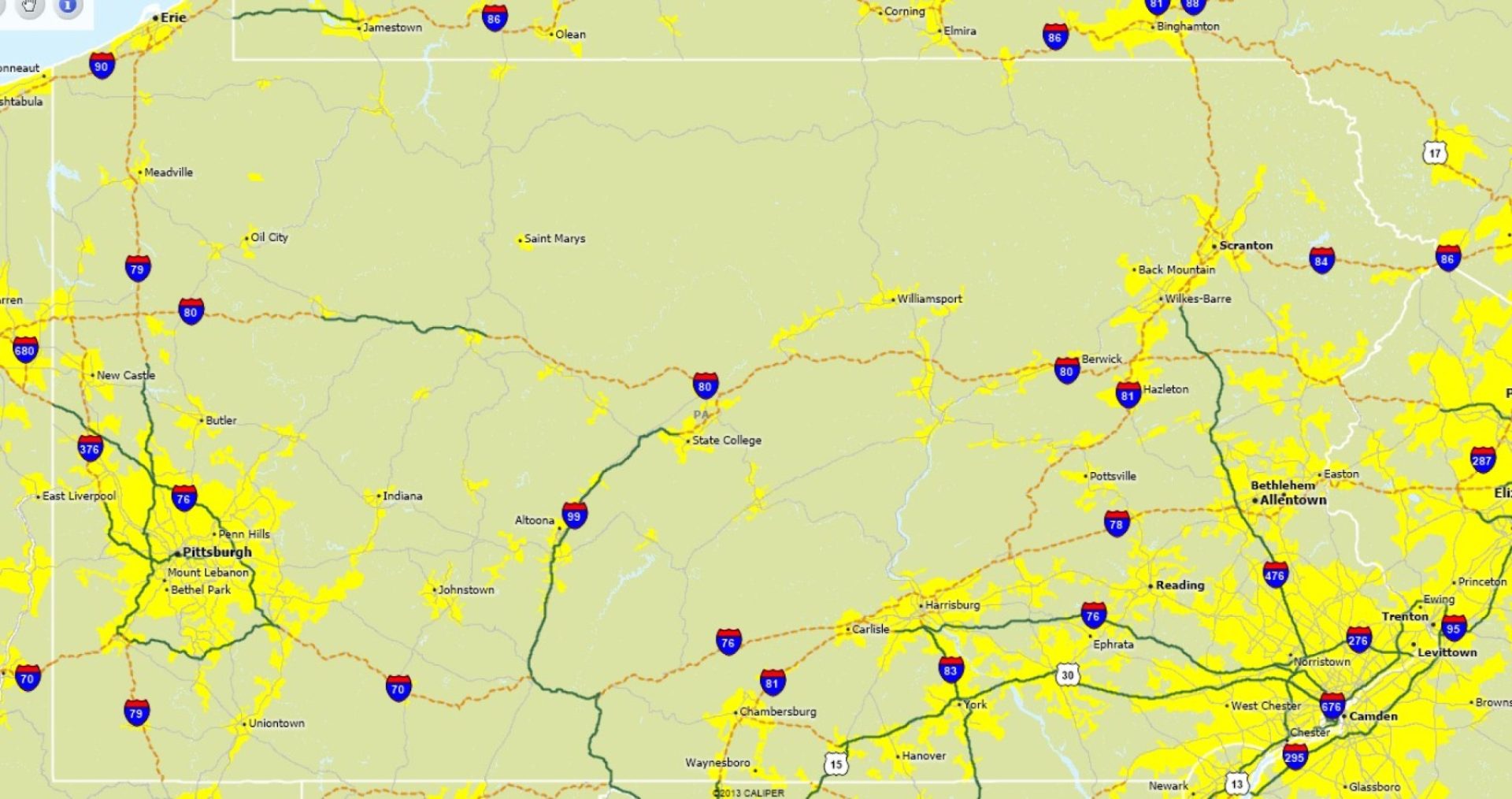Activate the blue info tool
Viewport: 1512px width, 799px height.
pyautogui.click(x=68, y=6)
